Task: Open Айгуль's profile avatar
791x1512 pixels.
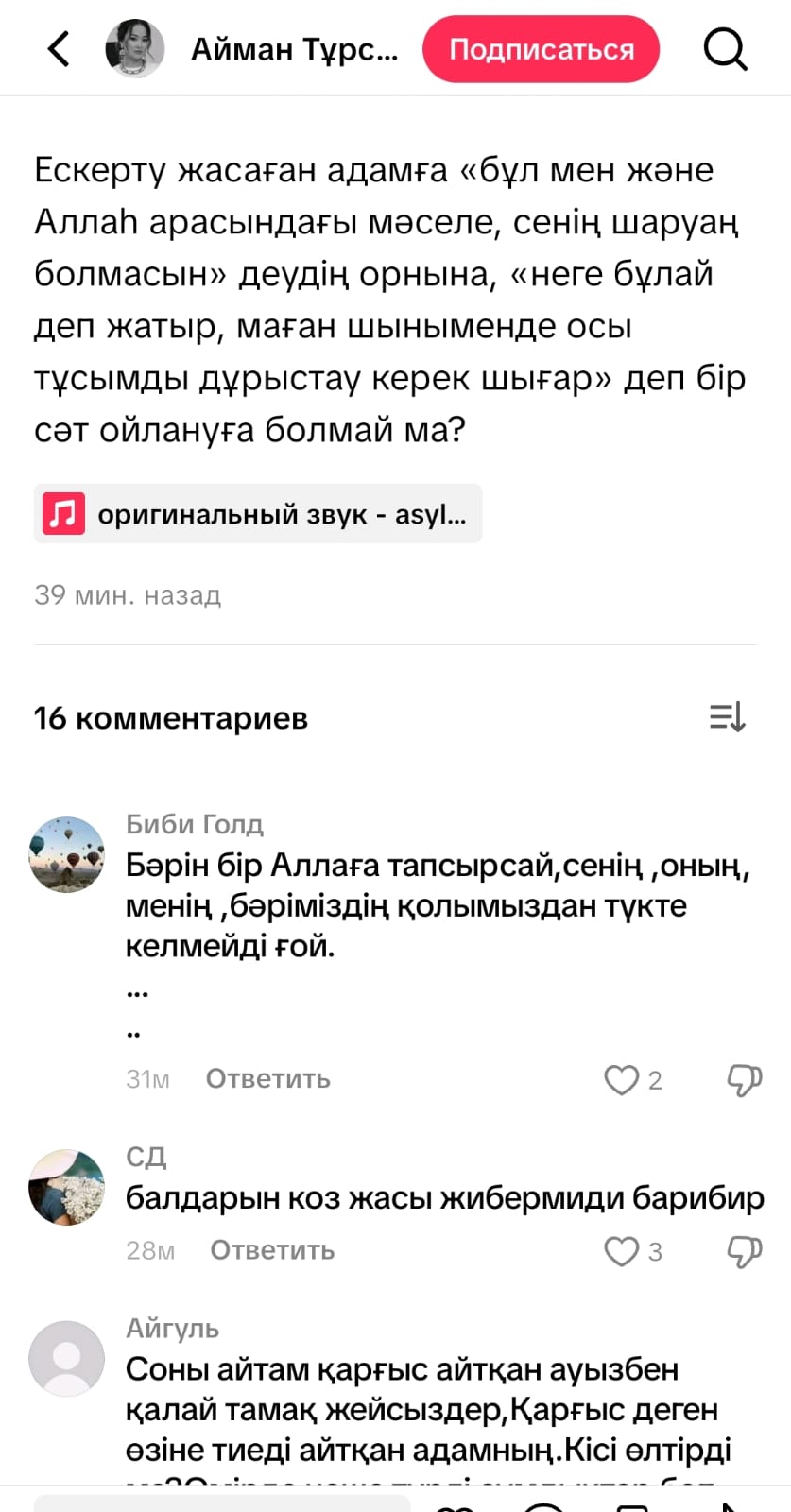Action: (67, 1358)
